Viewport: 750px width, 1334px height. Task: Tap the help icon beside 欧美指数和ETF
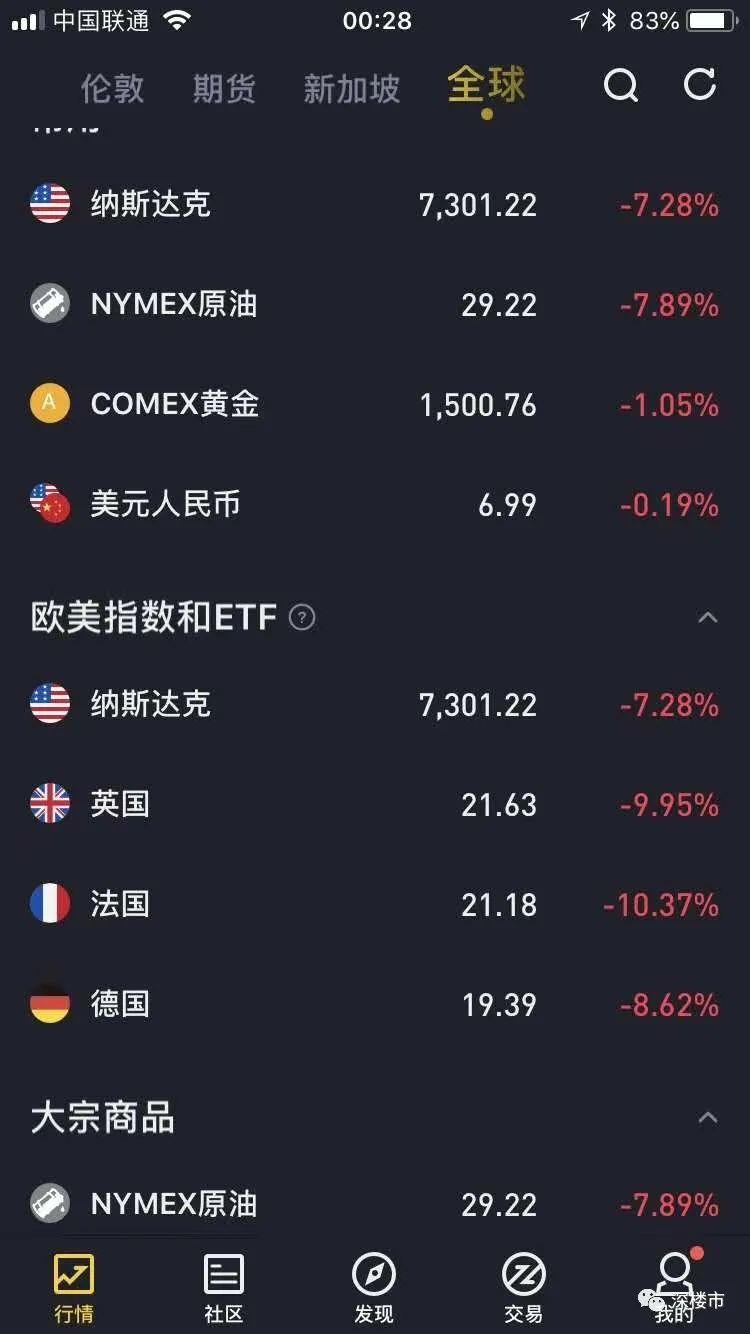[x=302, y=618]
